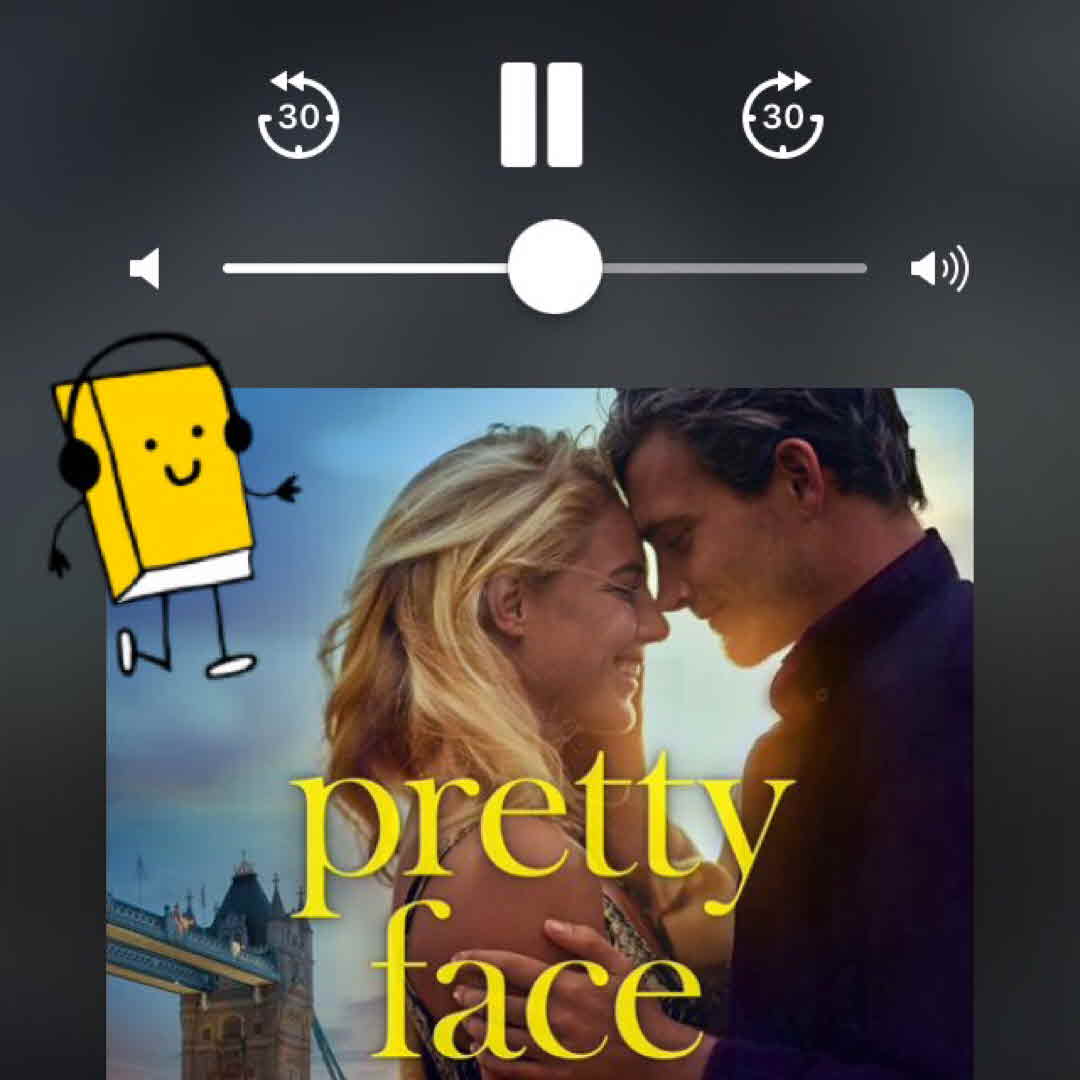Skip forward 30 seconds
The image size is (1080, 1080).
click(783, 114)
